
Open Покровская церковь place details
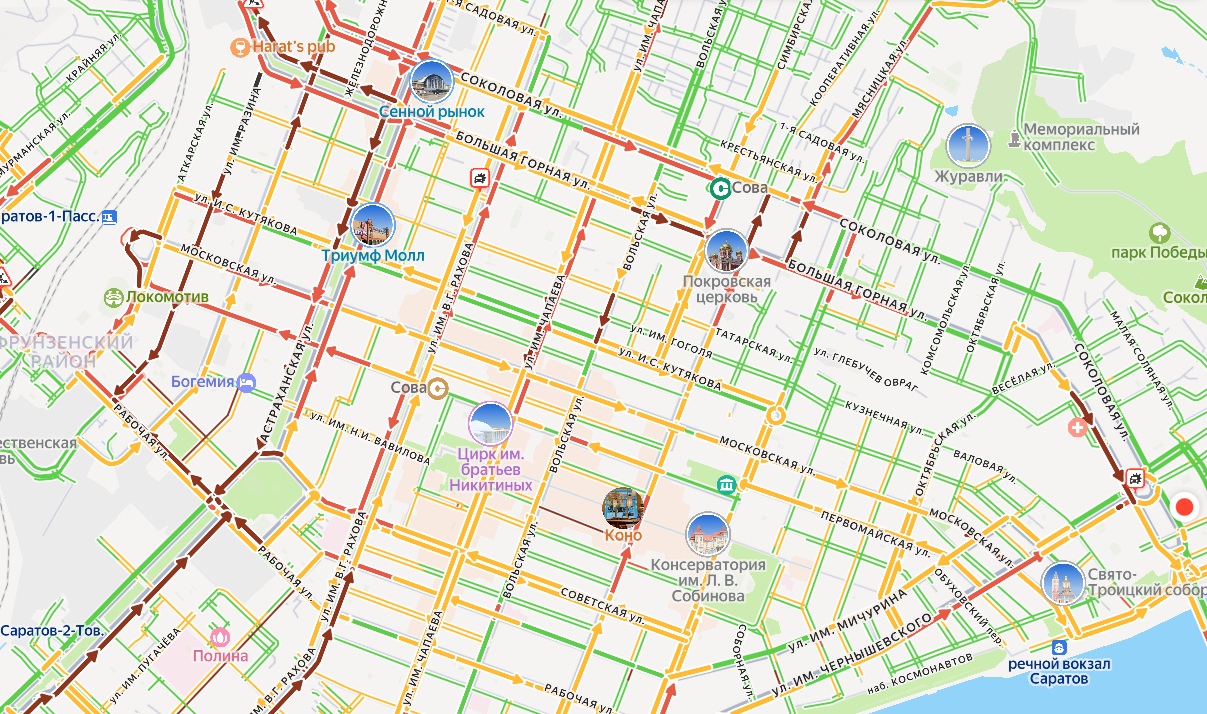(726, 252)
